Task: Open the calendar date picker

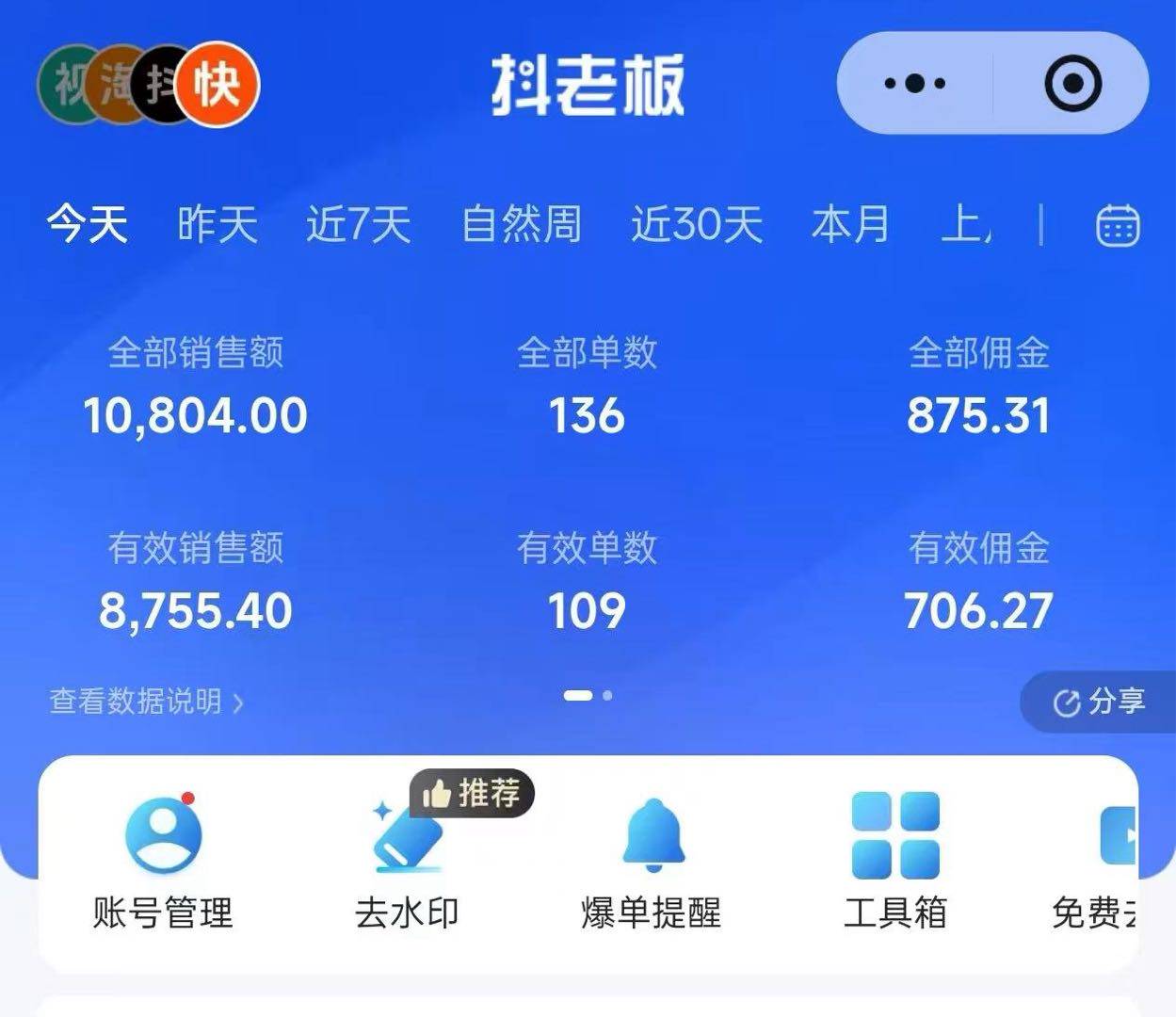Action: (x=1118, y=226)
